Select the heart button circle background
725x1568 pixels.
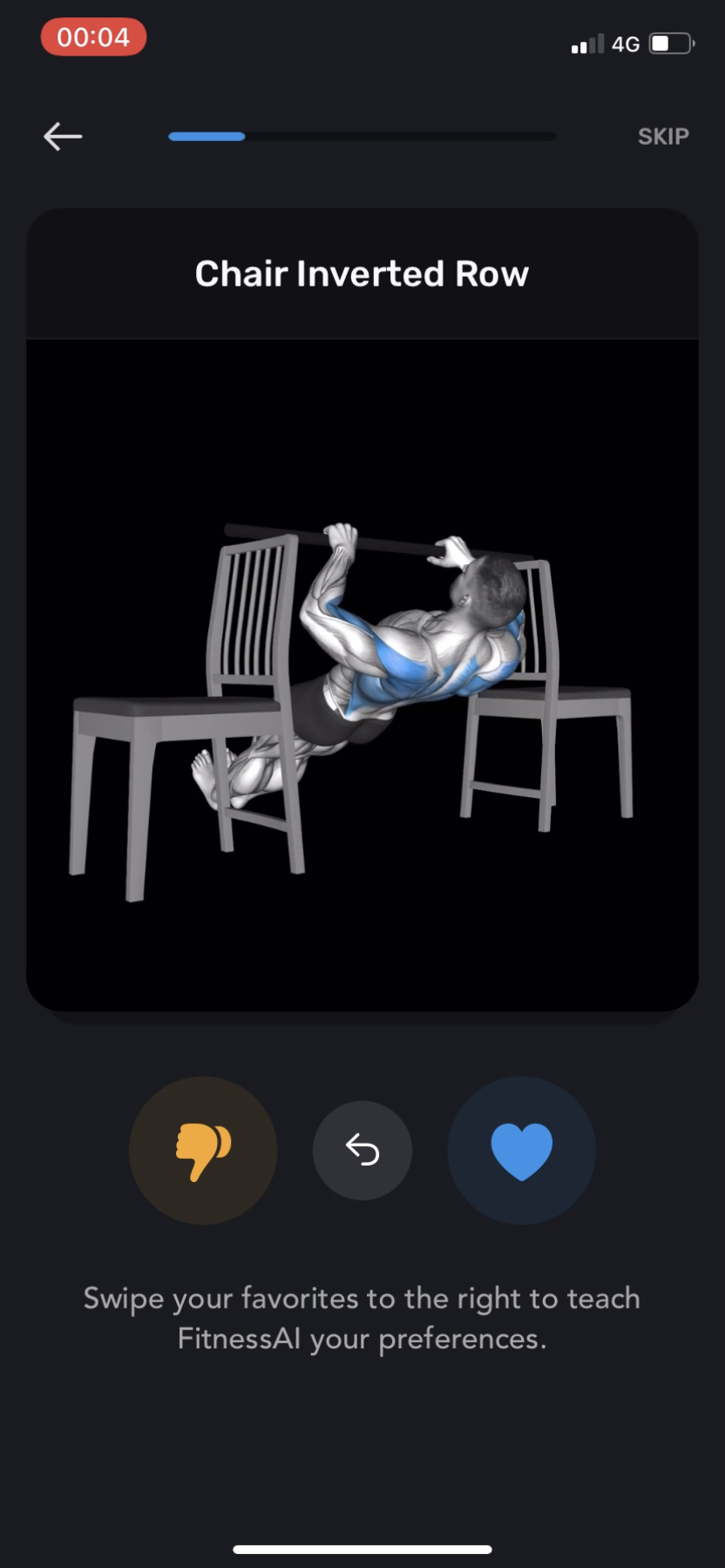(521, 1150)
